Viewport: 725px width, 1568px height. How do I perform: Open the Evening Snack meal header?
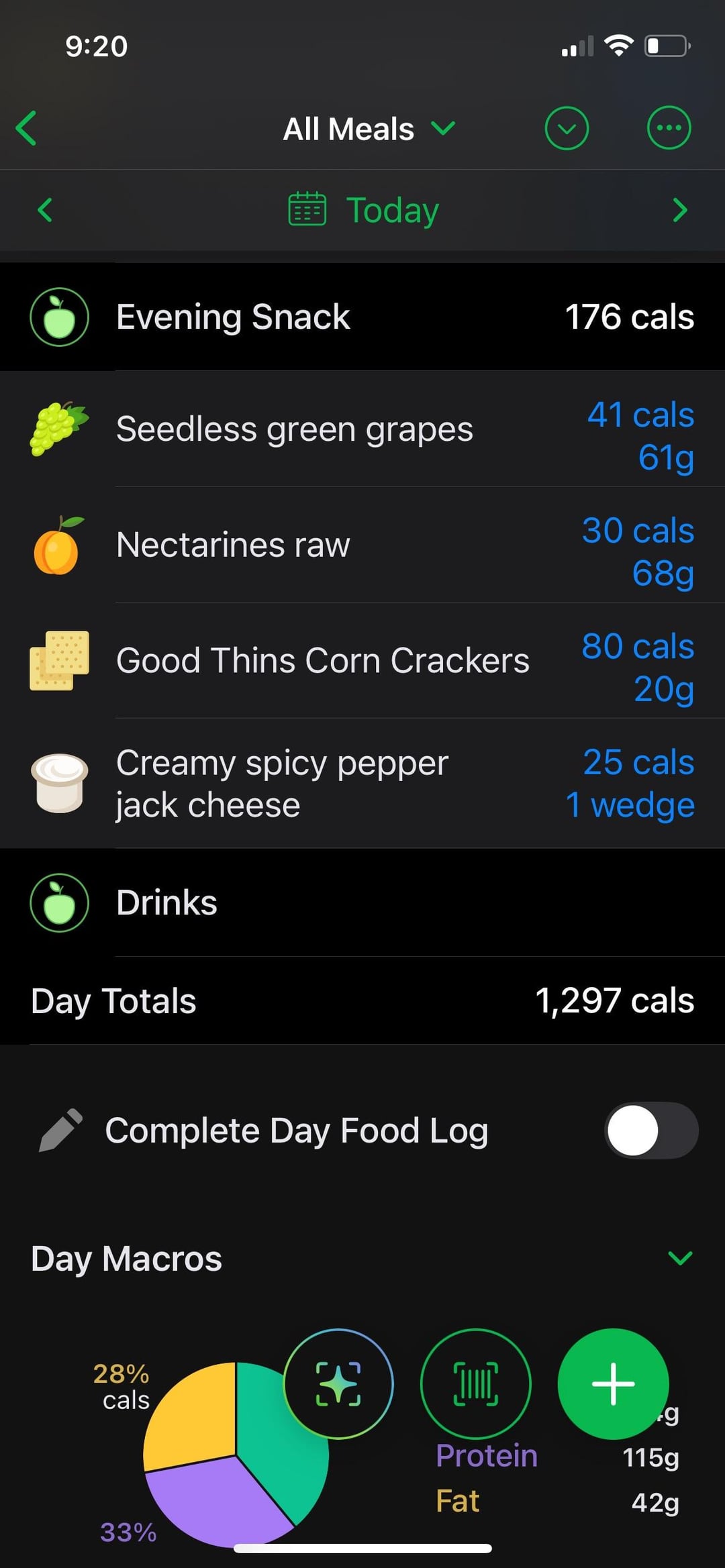[x=362, y=317]
